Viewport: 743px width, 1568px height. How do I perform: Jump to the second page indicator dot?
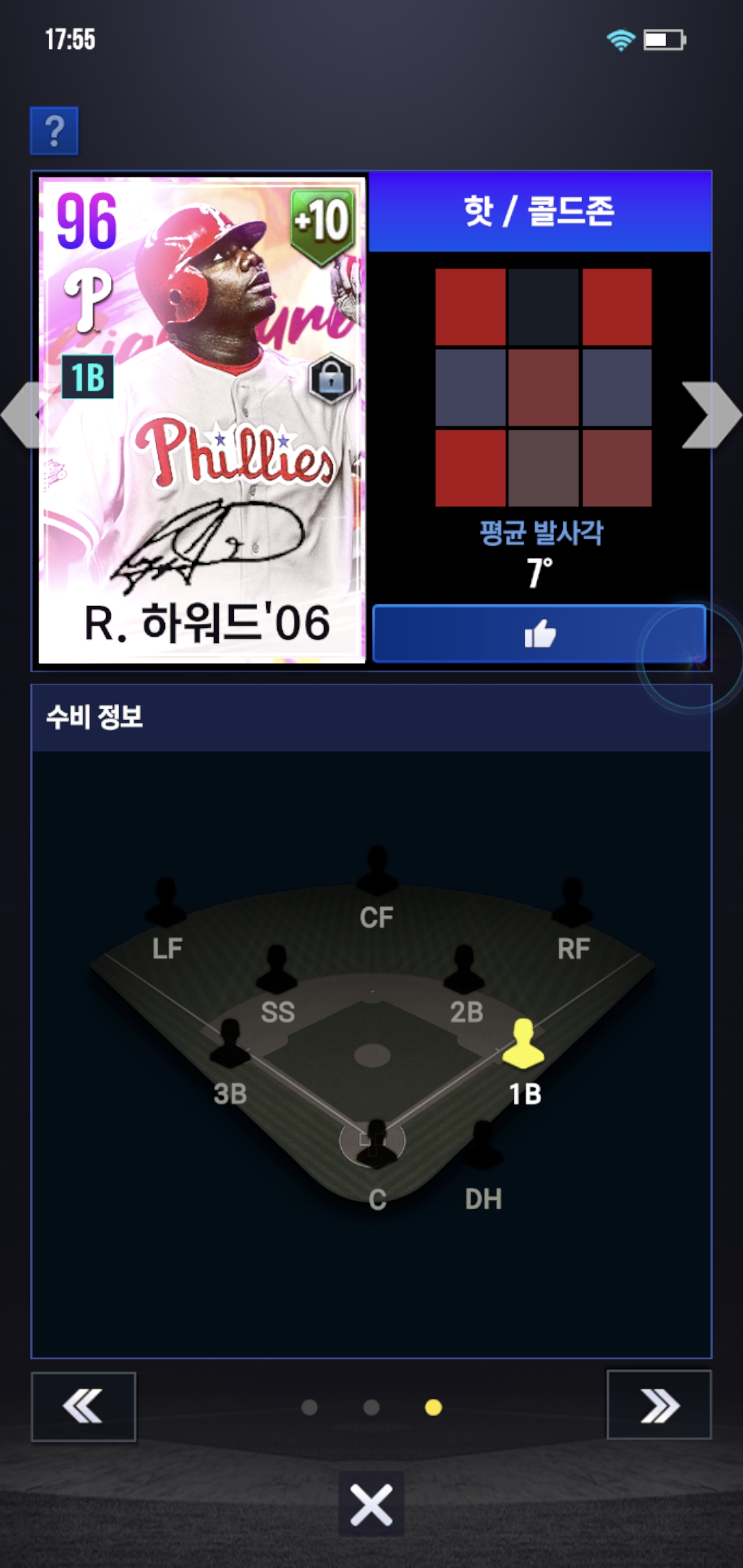click(371, 1408)
